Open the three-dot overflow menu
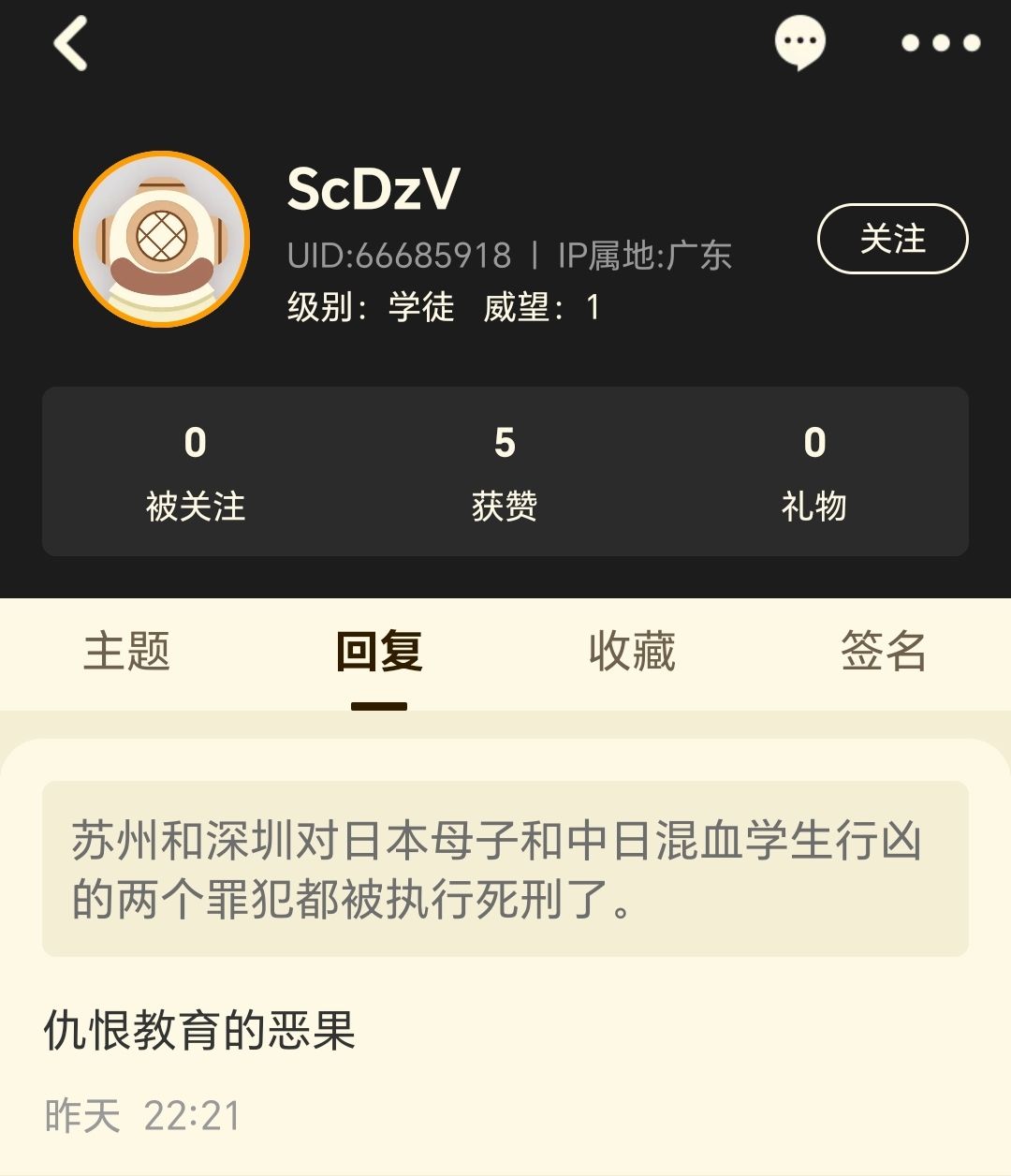This screenshot has height=1176, width=1011. pyautogui.click(x=940, y=43)
